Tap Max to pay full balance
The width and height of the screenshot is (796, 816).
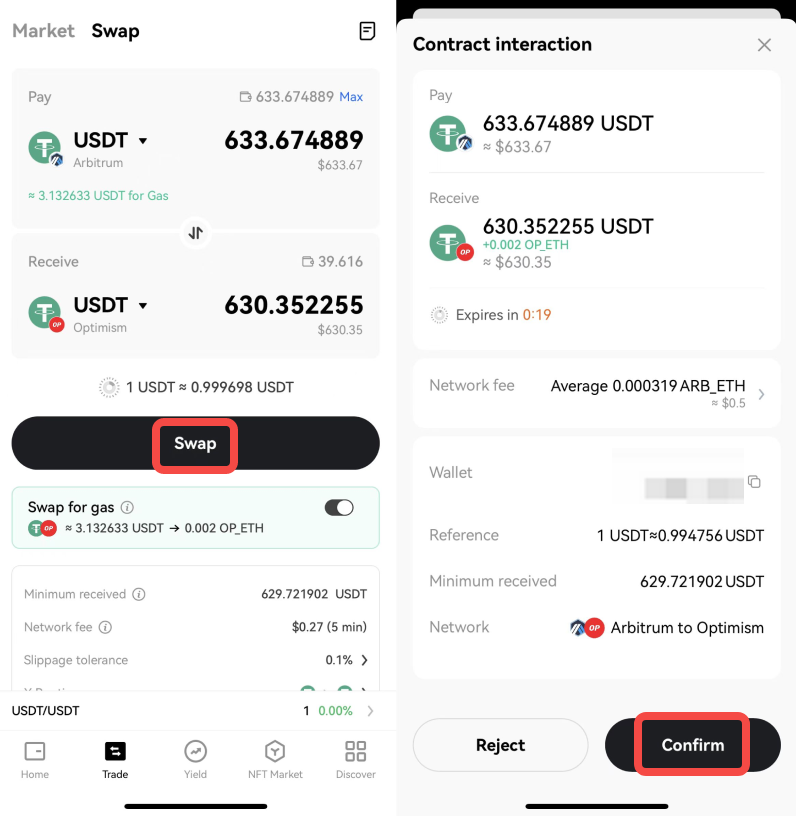point(351,97)
